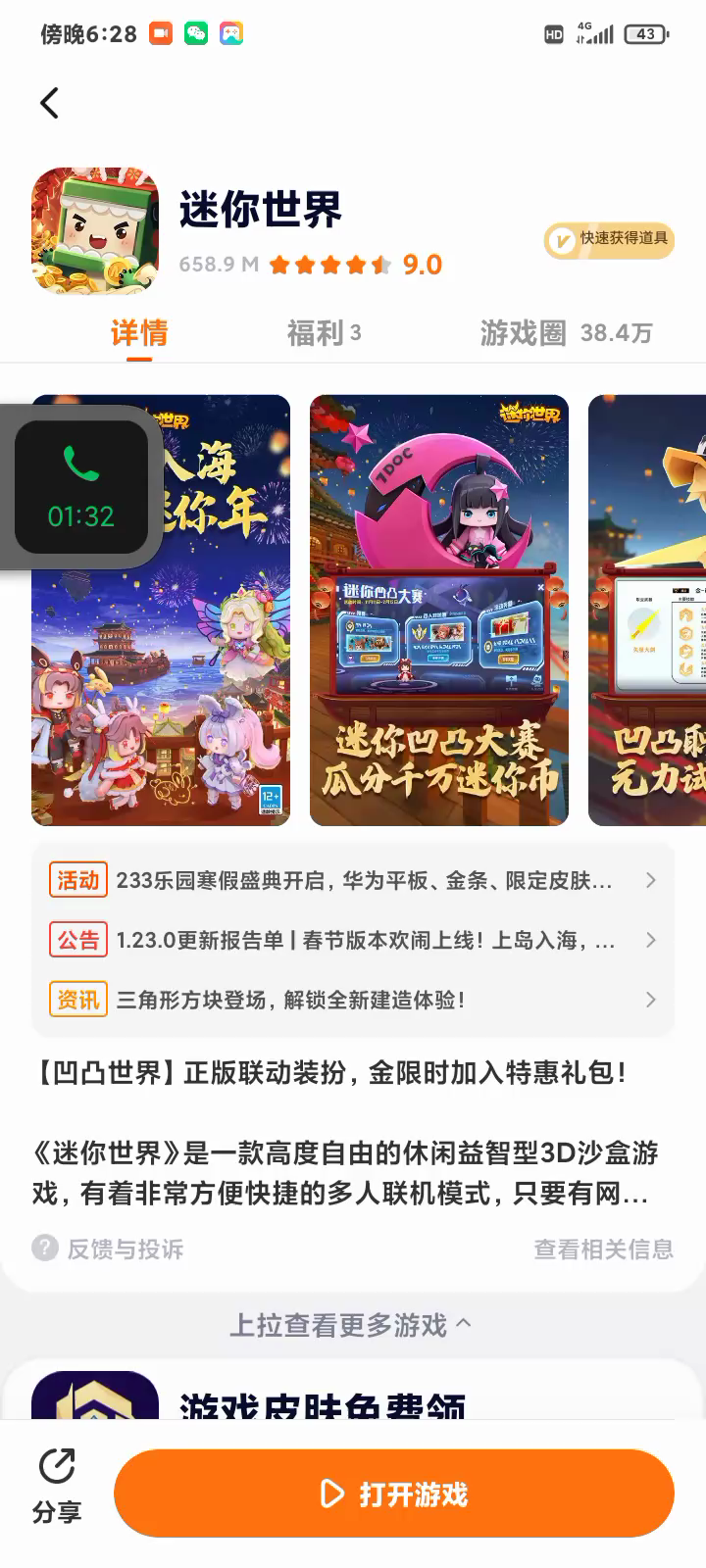Image resolution: width=706 pixels, height=1568 pixels.
Task: Open the 资讯 三角形方块登场 row
Action: coord(353,1000)
